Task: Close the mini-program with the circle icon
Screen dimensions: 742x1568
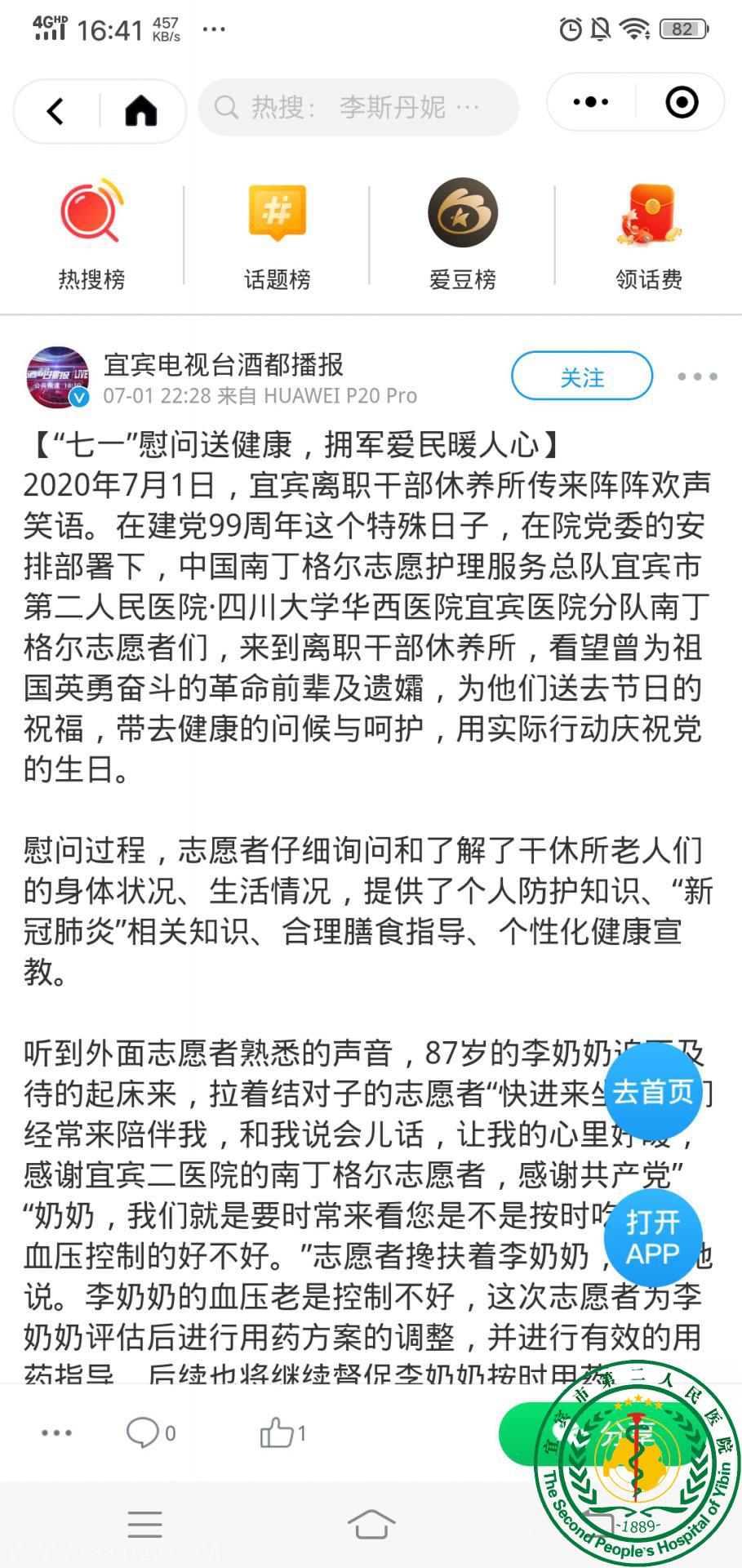Action: click(x=682, y=102)
